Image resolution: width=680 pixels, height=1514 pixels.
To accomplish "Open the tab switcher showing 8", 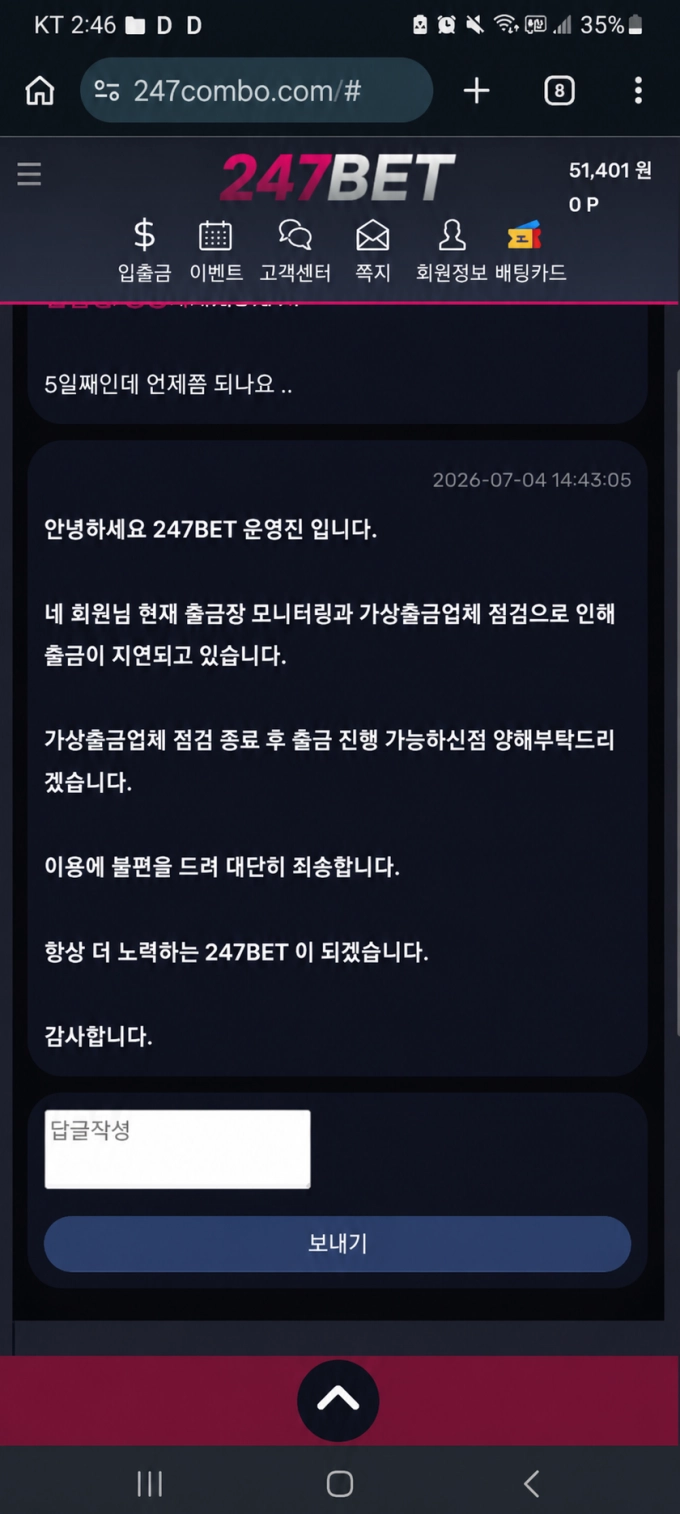I will pos(559,91).
